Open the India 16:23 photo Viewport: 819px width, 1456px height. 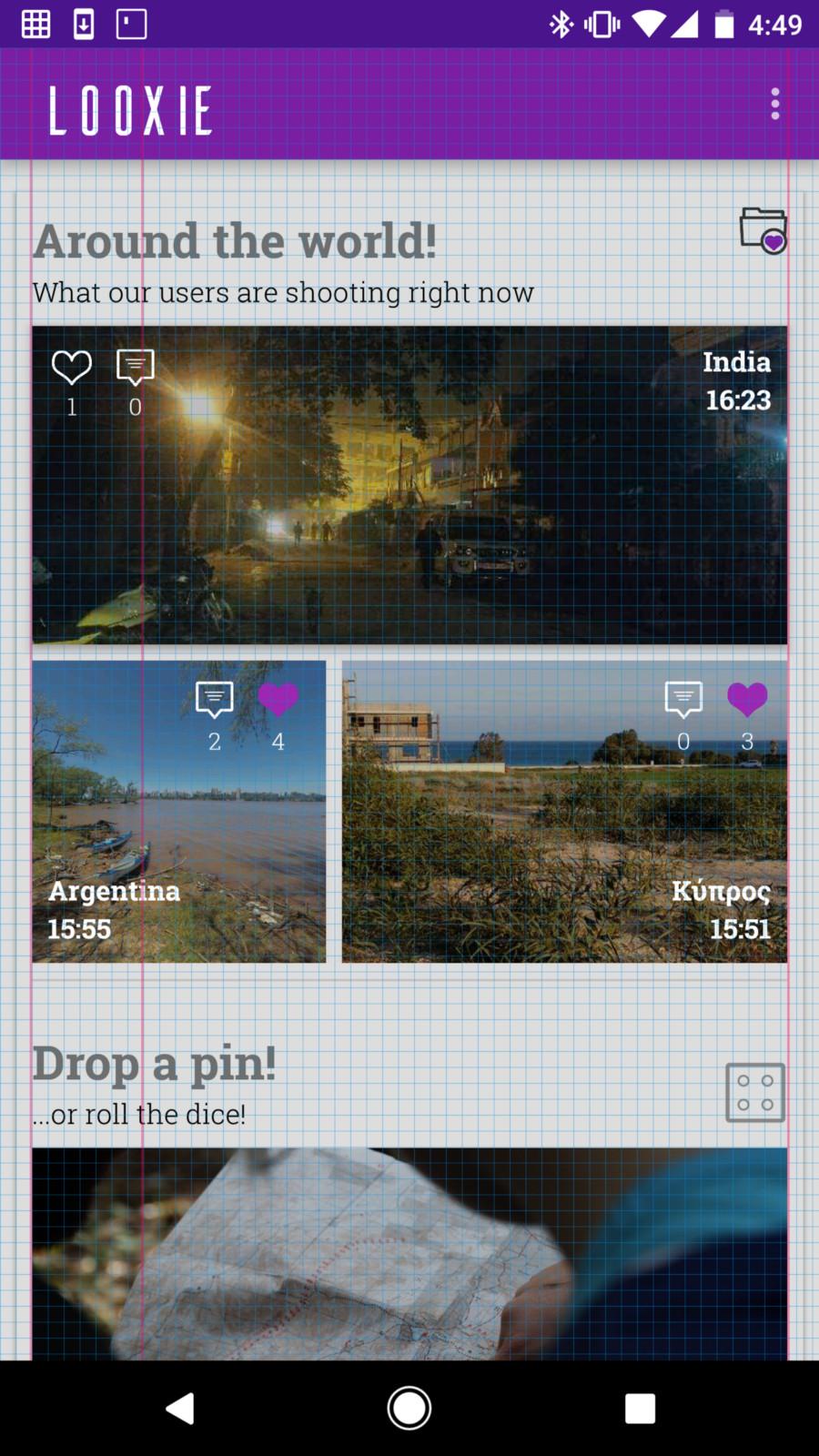click(409, 485)
